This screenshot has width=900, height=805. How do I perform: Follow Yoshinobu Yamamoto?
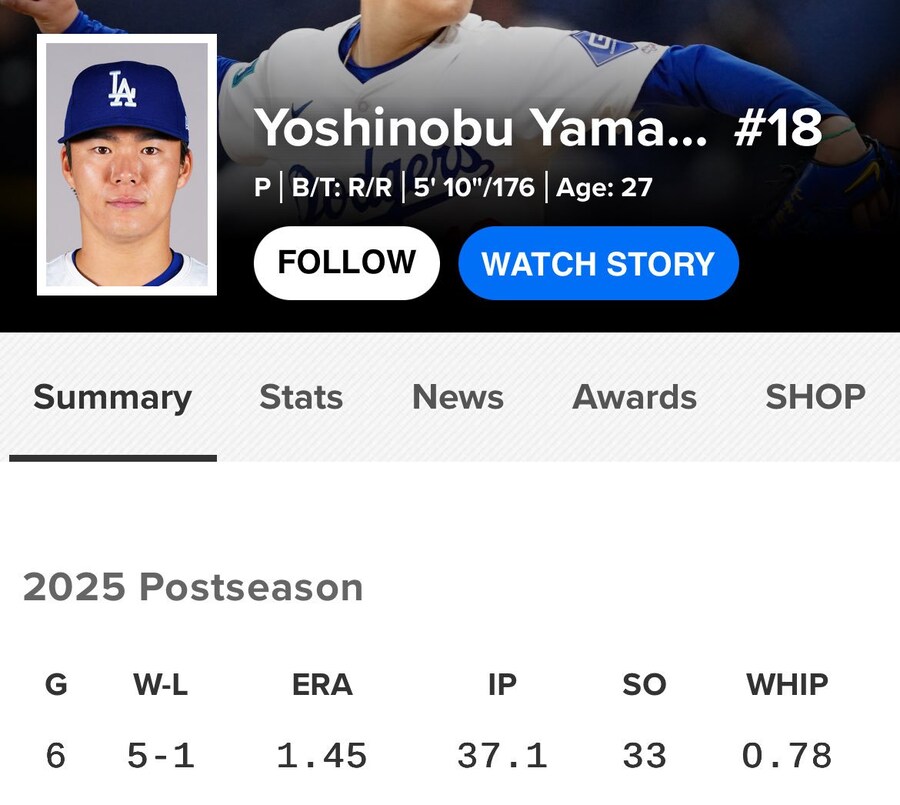coord(346,263)
